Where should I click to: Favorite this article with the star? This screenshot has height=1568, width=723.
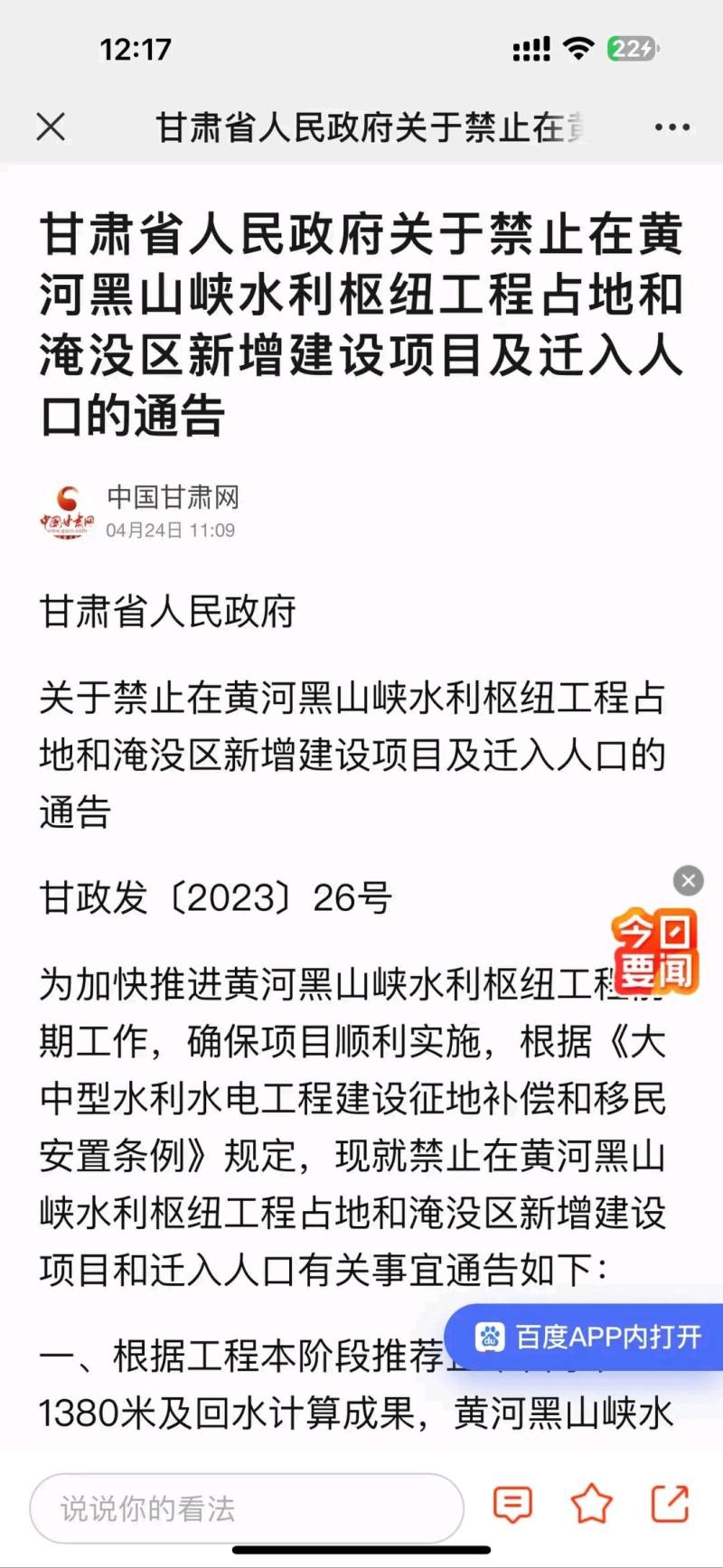tap(591, 1505)
